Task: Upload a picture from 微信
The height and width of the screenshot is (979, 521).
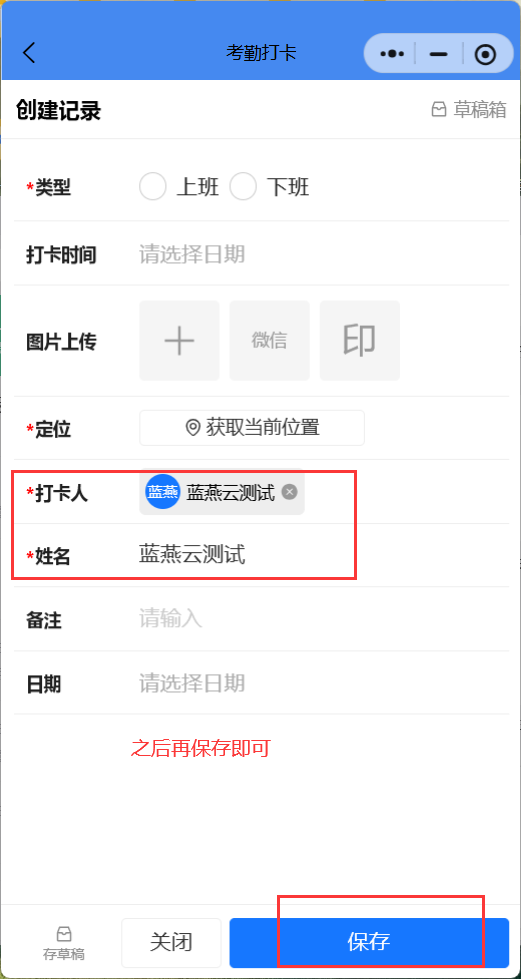Action: (x=269, y=341)
